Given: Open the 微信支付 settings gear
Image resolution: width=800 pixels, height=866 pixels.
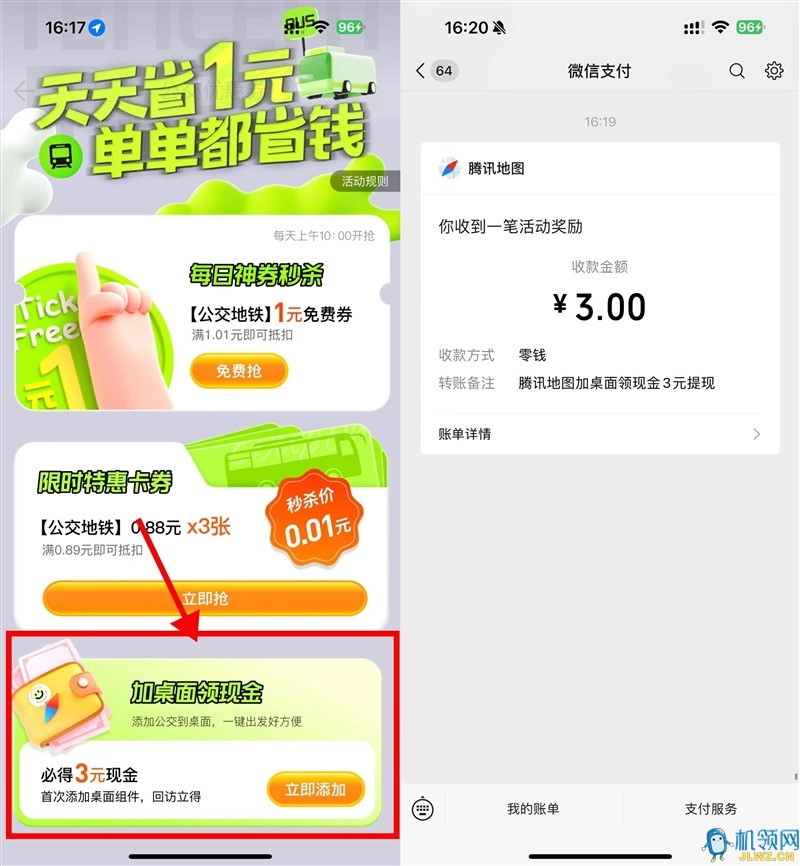Looking at the screenshot, I should click(x=774, y=71).
